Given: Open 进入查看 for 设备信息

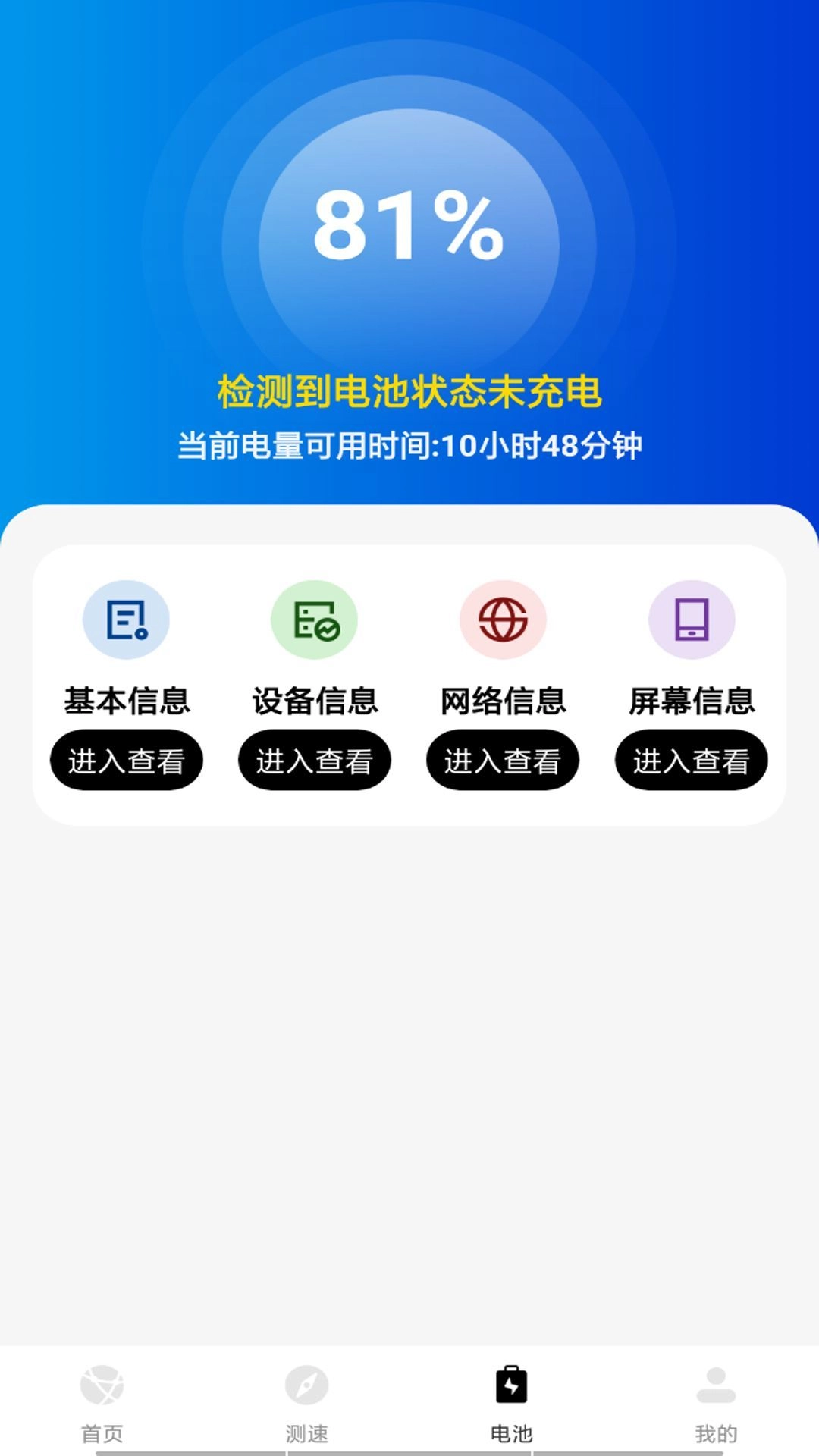Looking at the screenshot, I should (314, 760).
